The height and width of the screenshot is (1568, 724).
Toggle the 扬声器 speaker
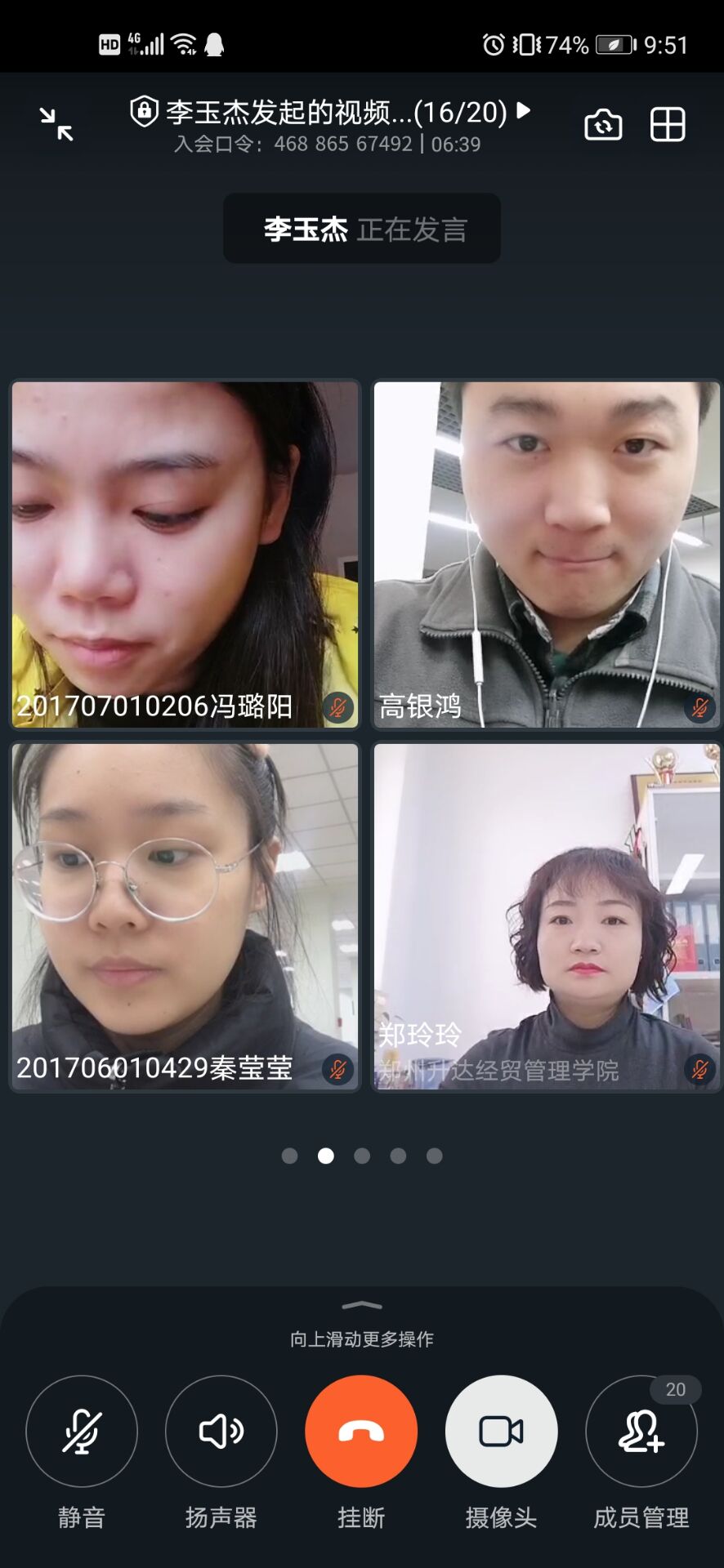(221, 1432)
